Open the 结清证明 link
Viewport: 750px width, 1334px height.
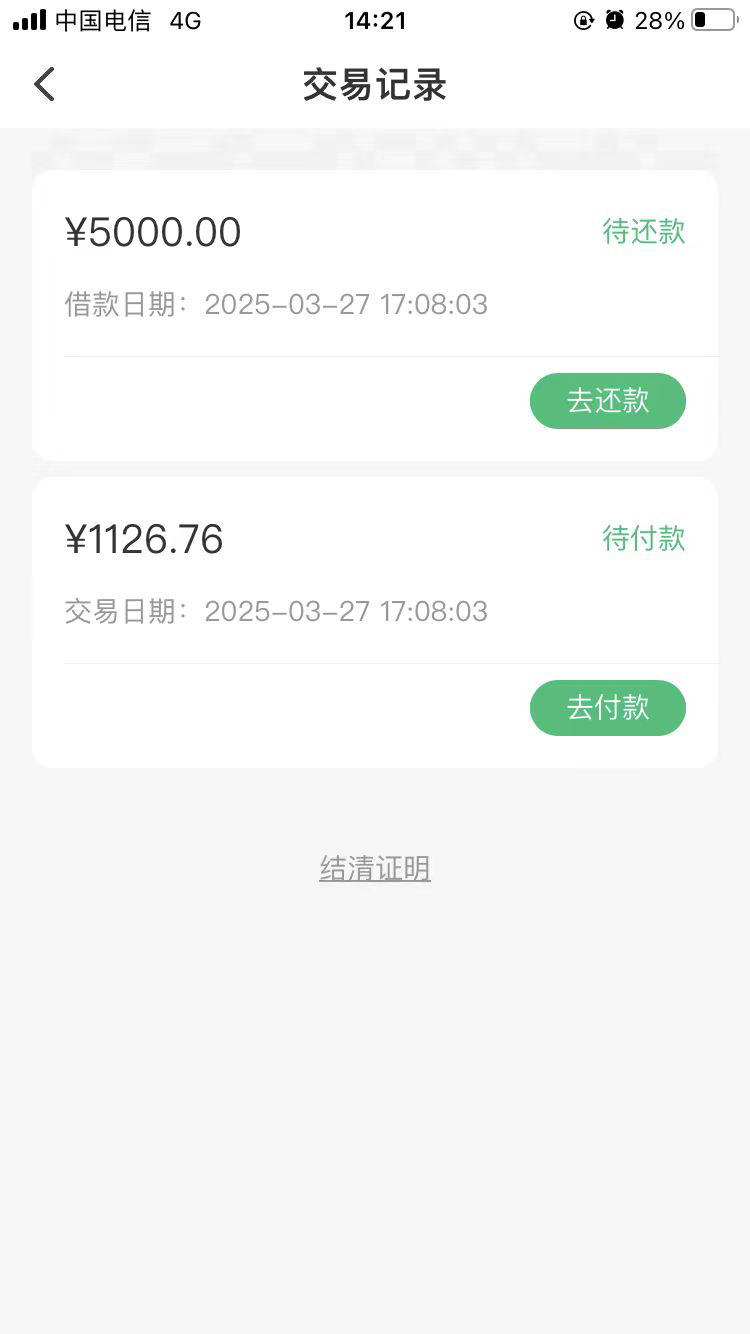(375, 868)
